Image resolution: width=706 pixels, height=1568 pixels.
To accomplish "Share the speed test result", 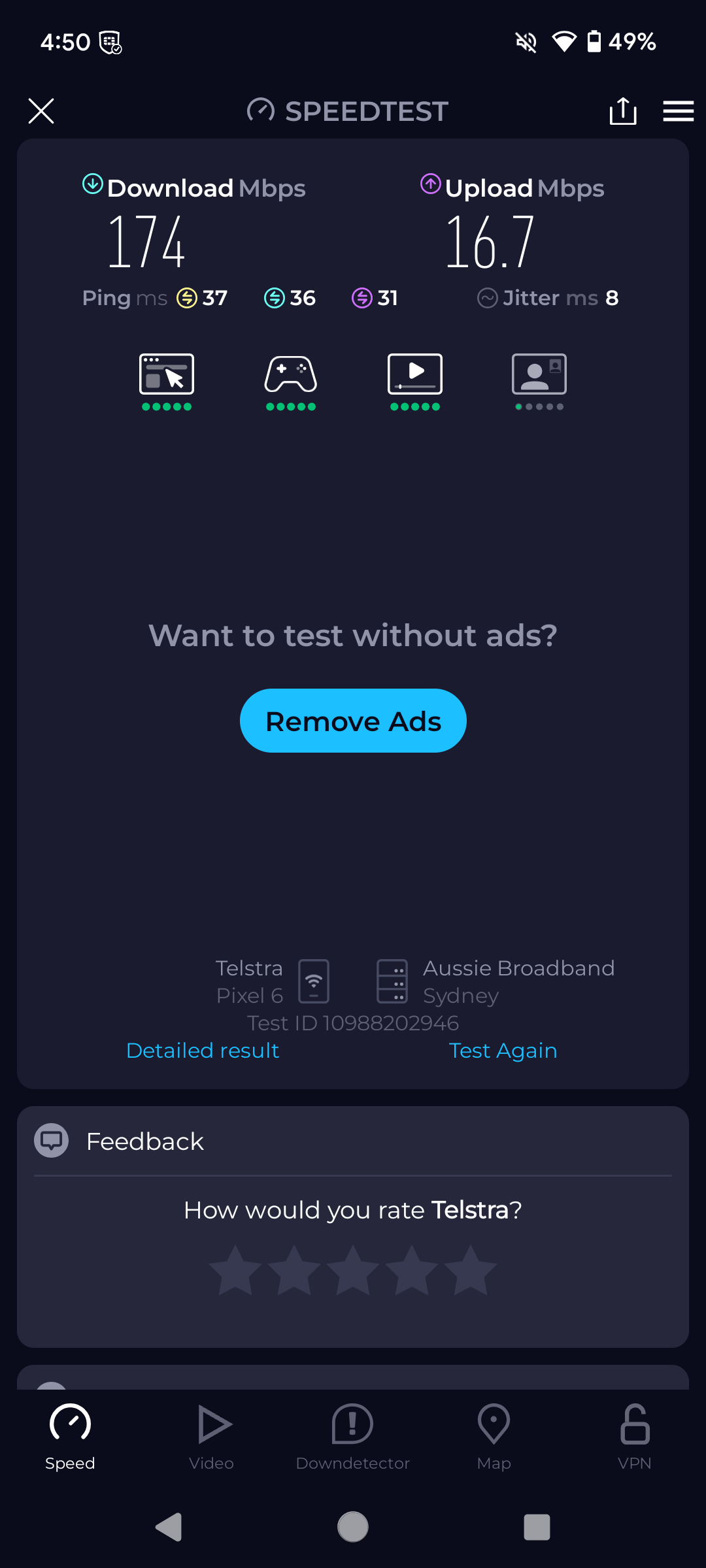I will click(x=622, y=111).
